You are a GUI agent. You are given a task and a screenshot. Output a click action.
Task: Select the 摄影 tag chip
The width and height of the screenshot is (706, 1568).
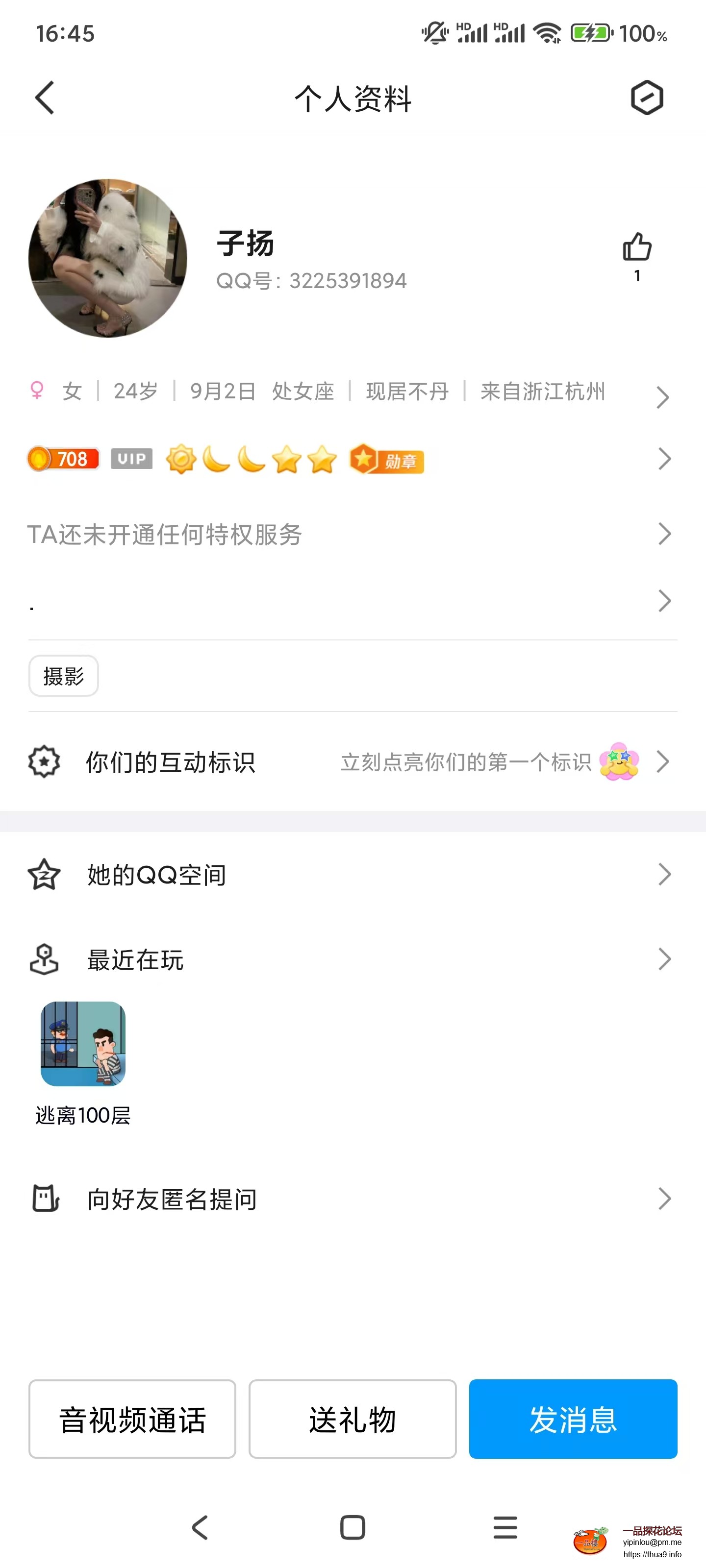(x=63, y=676)
